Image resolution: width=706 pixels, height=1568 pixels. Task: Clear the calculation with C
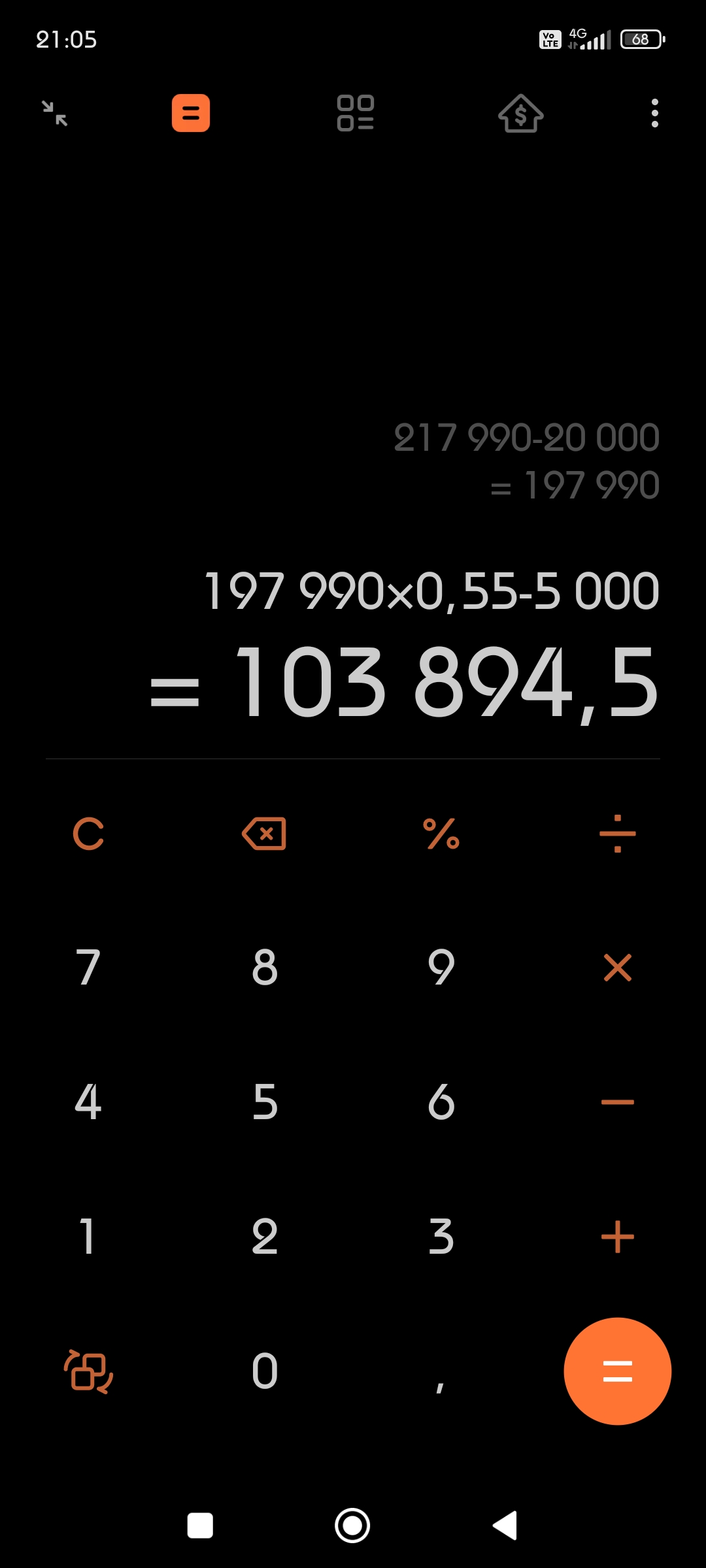click(88, 834)
